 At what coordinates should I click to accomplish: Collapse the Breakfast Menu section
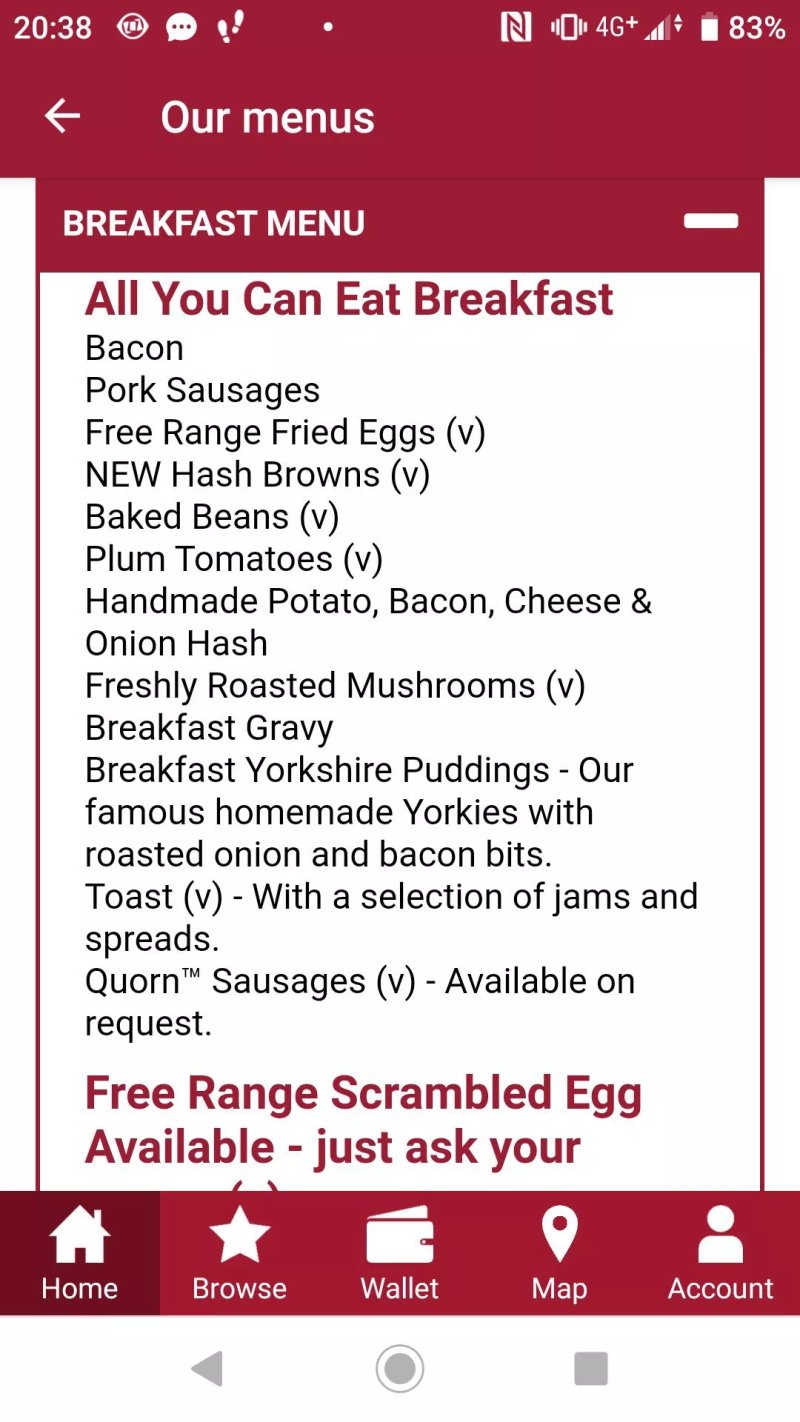pyautogui.click(x=711, y=222)
